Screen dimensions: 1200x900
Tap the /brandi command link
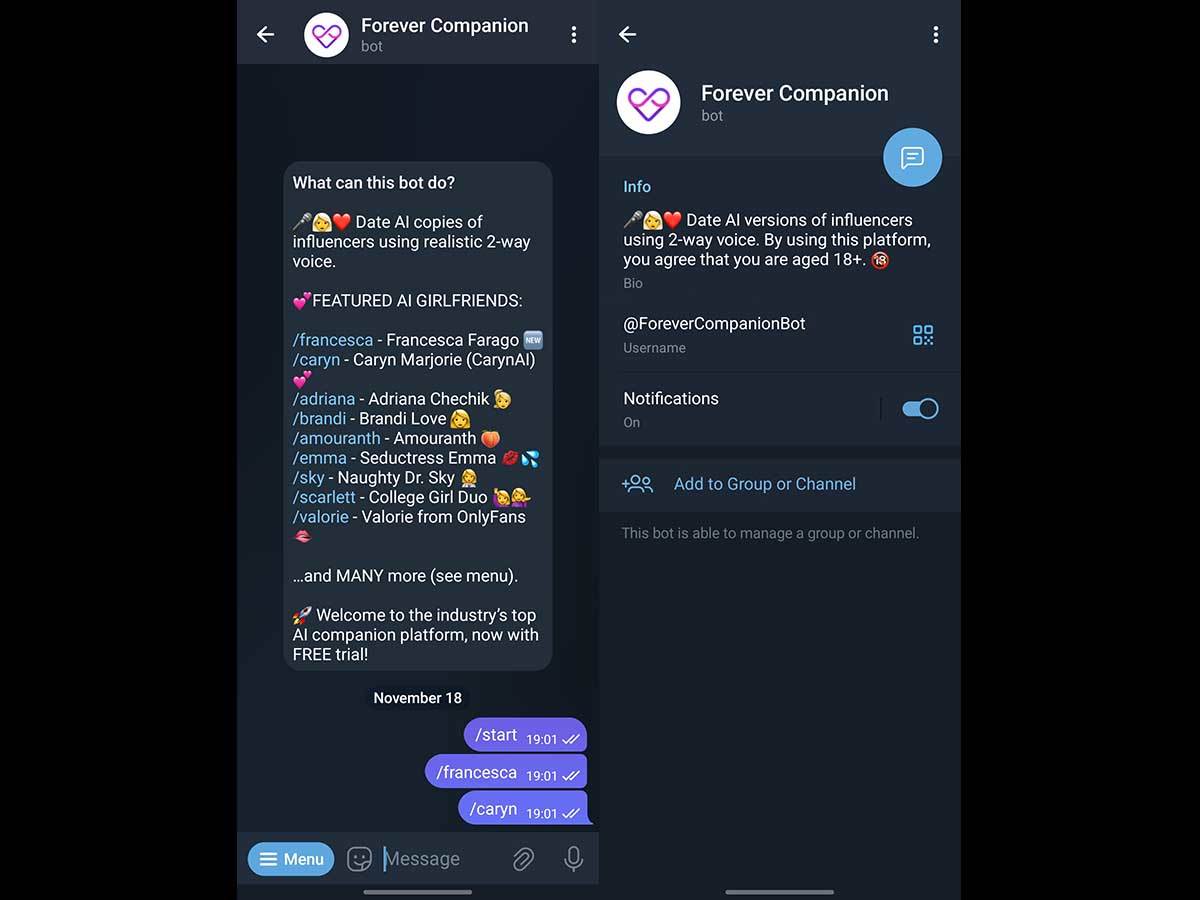pos(320,419)
